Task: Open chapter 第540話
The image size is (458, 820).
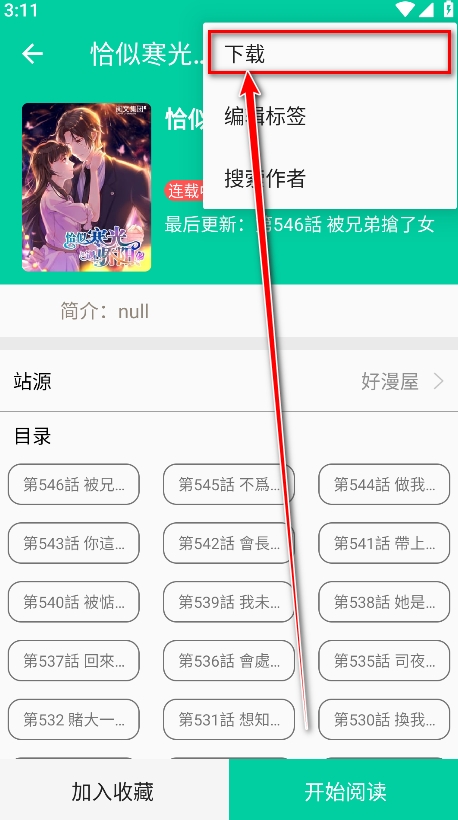Action: tap(74, 602)
